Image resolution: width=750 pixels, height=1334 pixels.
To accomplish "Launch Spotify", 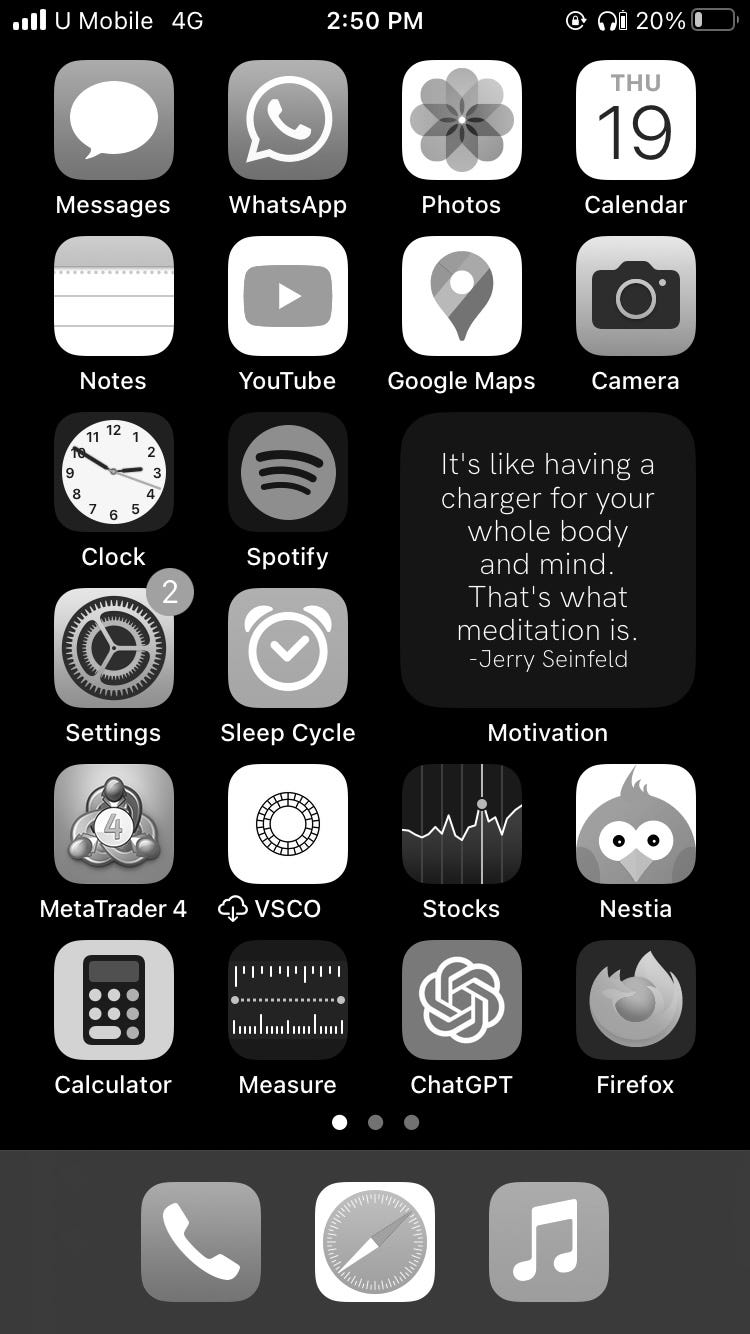I will [x=287, y=472].
